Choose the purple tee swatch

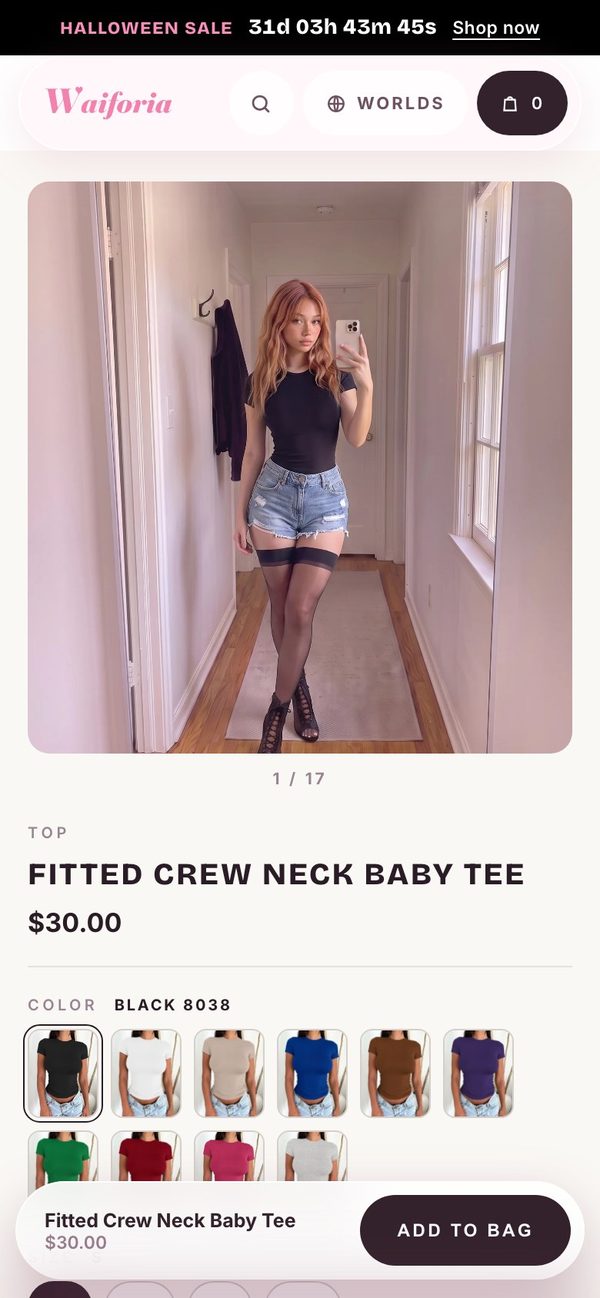pyautogui.click(x=478, y=1073)
